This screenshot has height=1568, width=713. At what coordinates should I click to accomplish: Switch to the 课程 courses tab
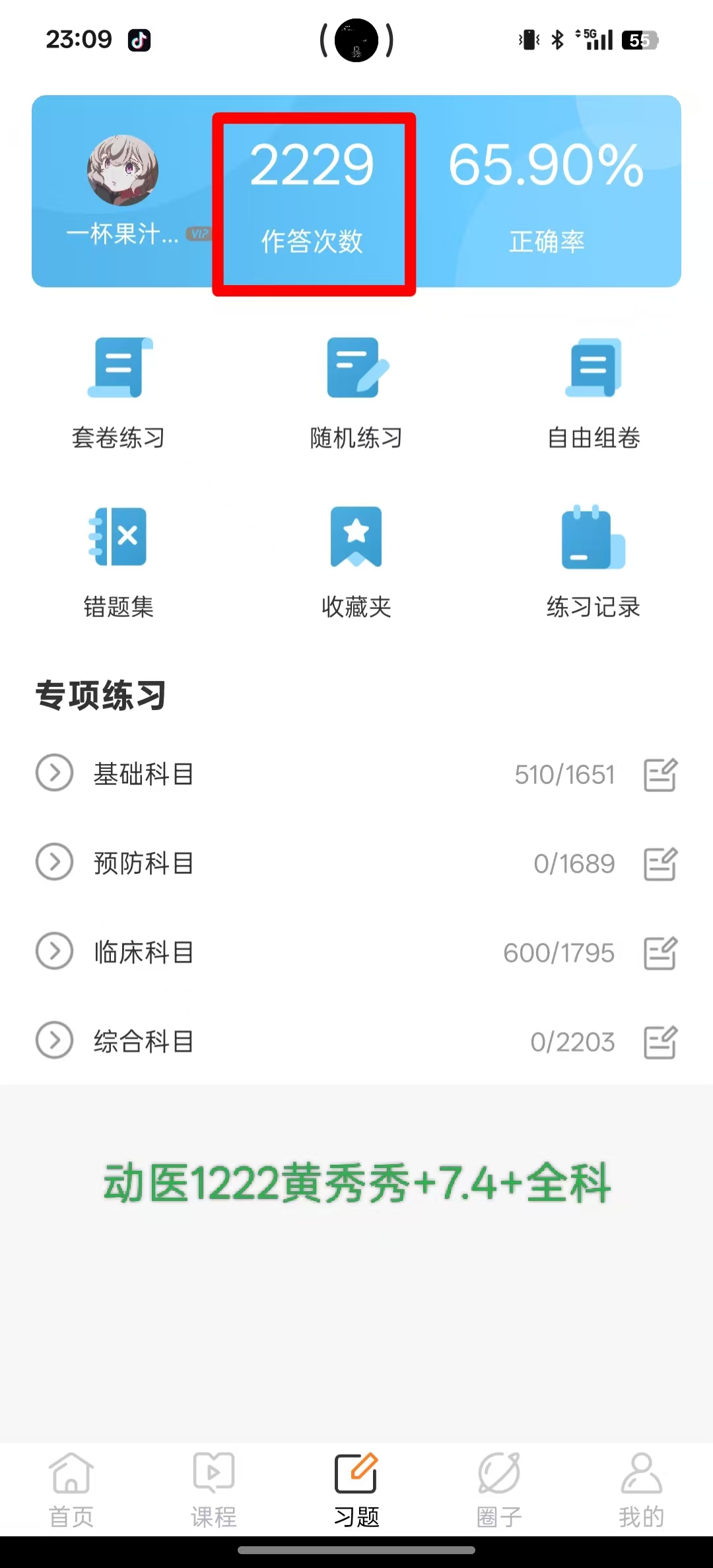click(214, 1490)
